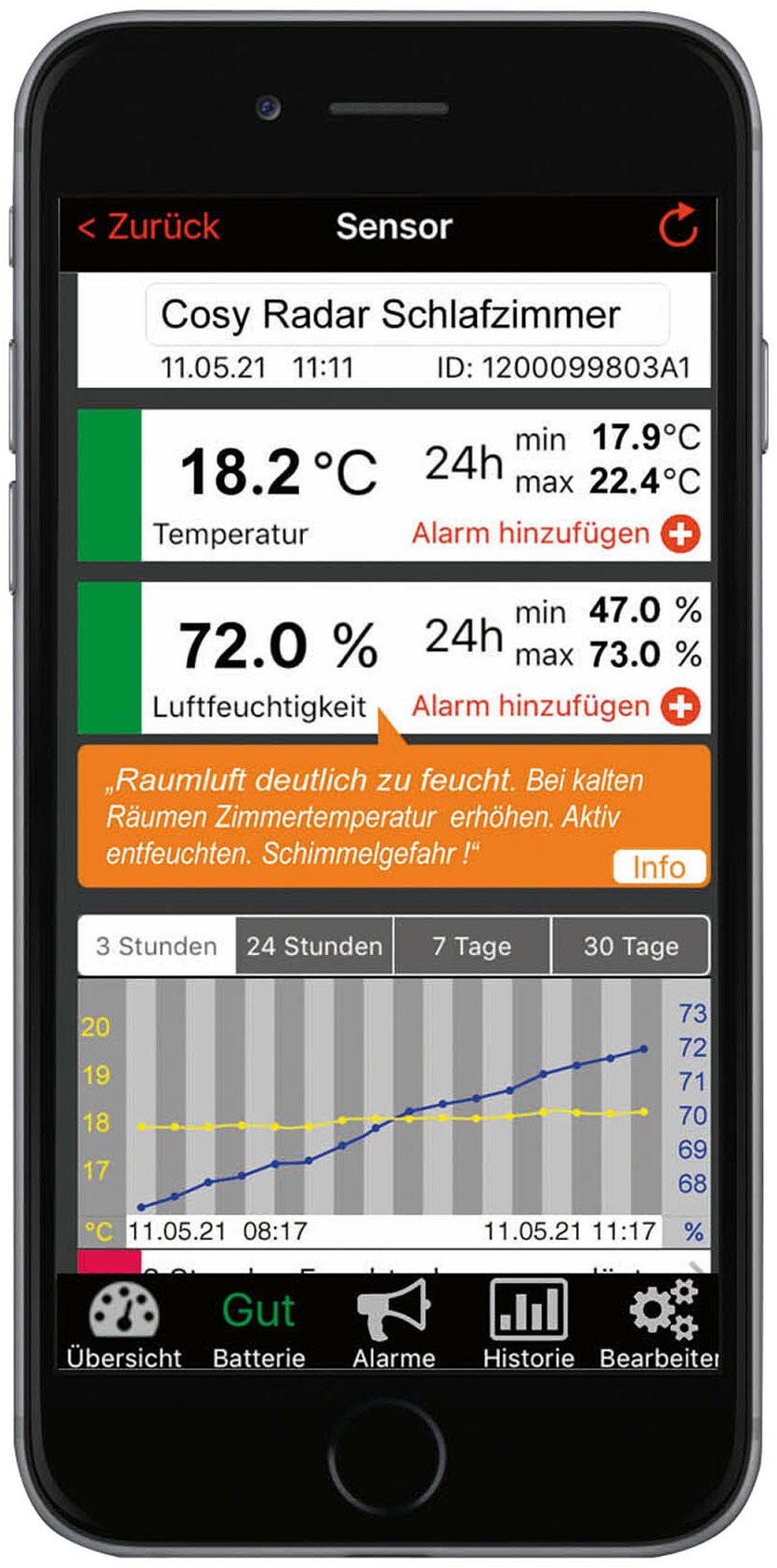777x1568 pixels.
Task: Open the Bearbeiten settings tab
Action: (x=661, y=1325)
